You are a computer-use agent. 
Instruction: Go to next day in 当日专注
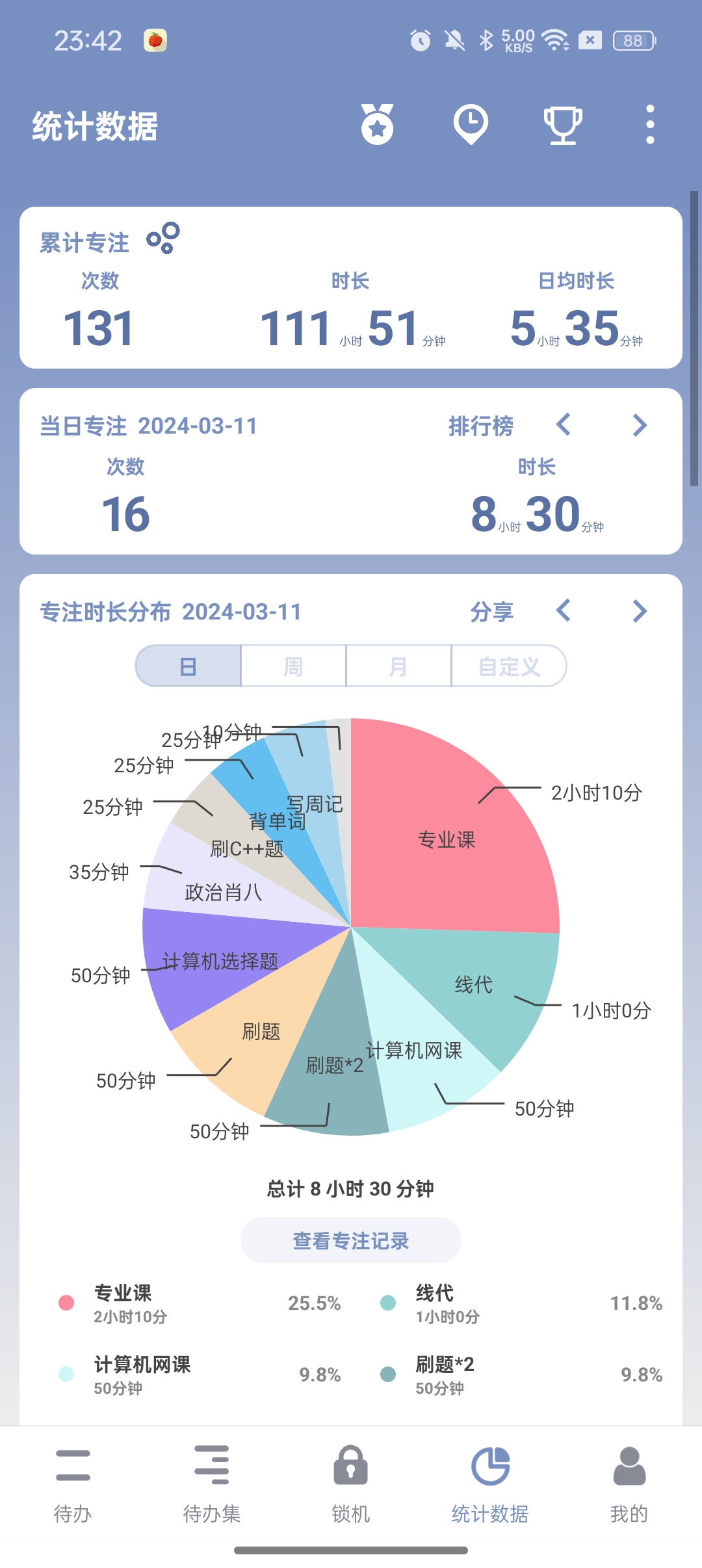pyautogui.click(x=640, y=425)
